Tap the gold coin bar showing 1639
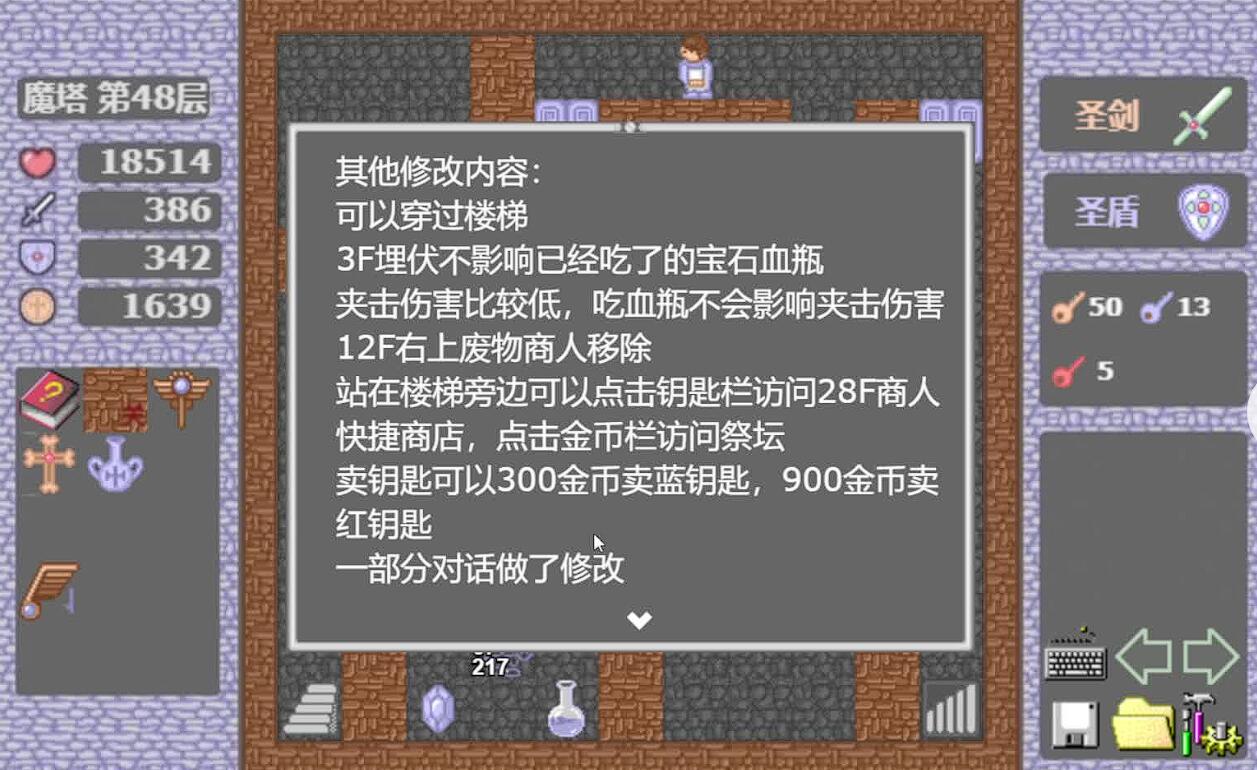Viewport: 1257px width, 770px height. pos(148,306)
